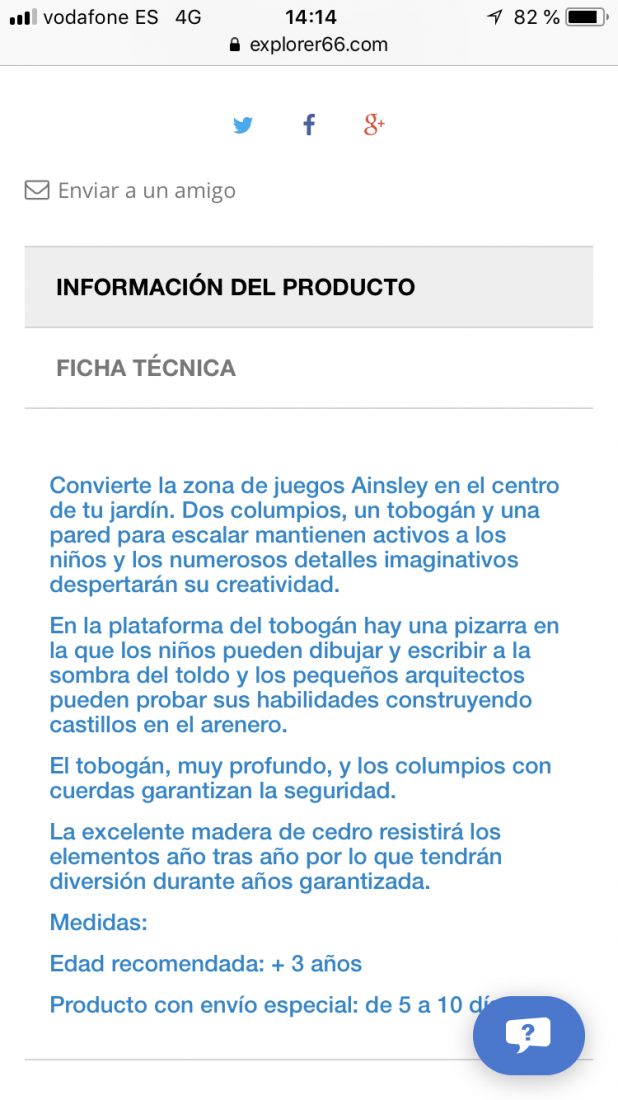
Task: Switch to the Ficha Técnica tab
Action: (309, 368)
